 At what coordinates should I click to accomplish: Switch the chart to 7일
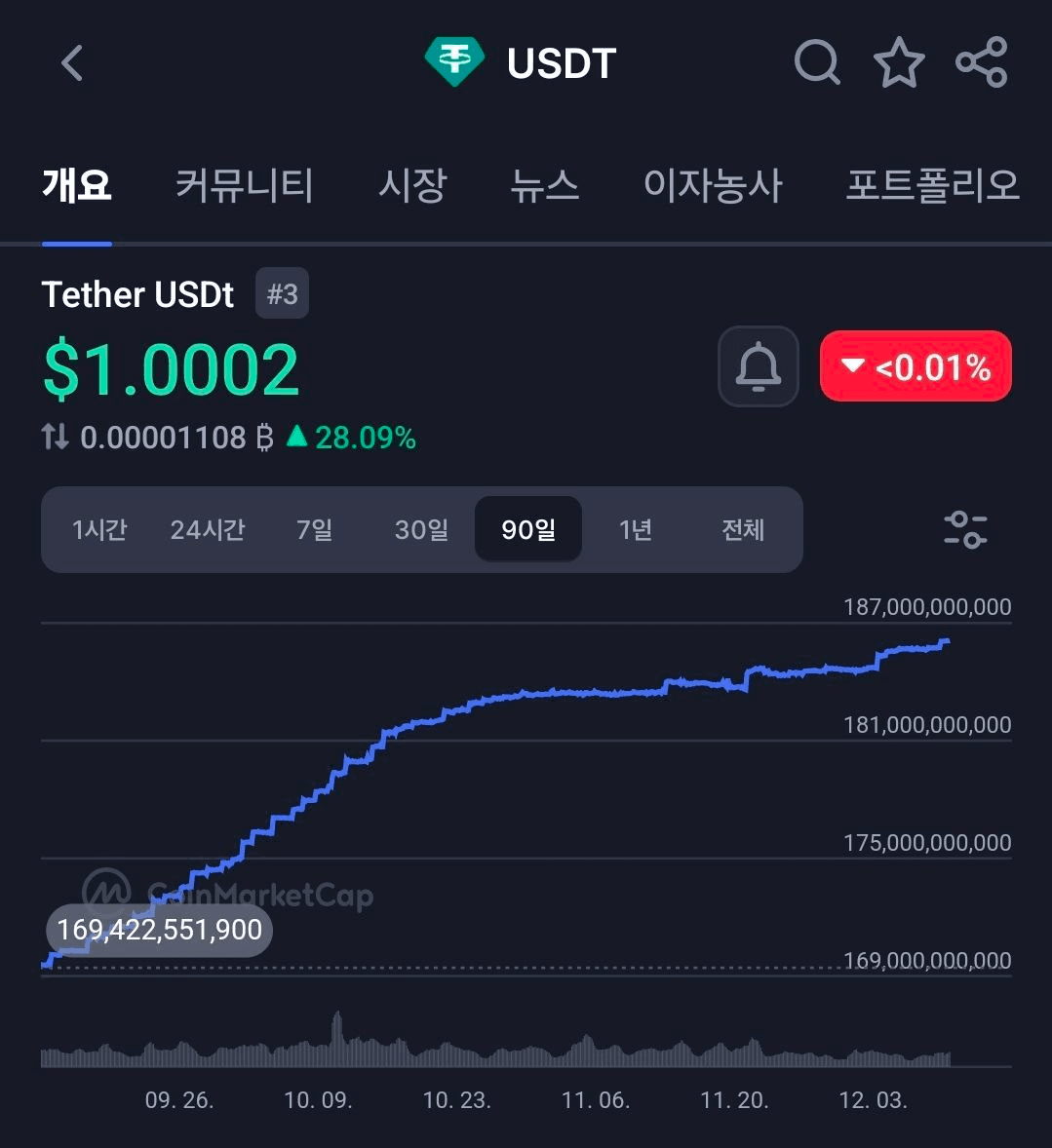pos(314,530)
